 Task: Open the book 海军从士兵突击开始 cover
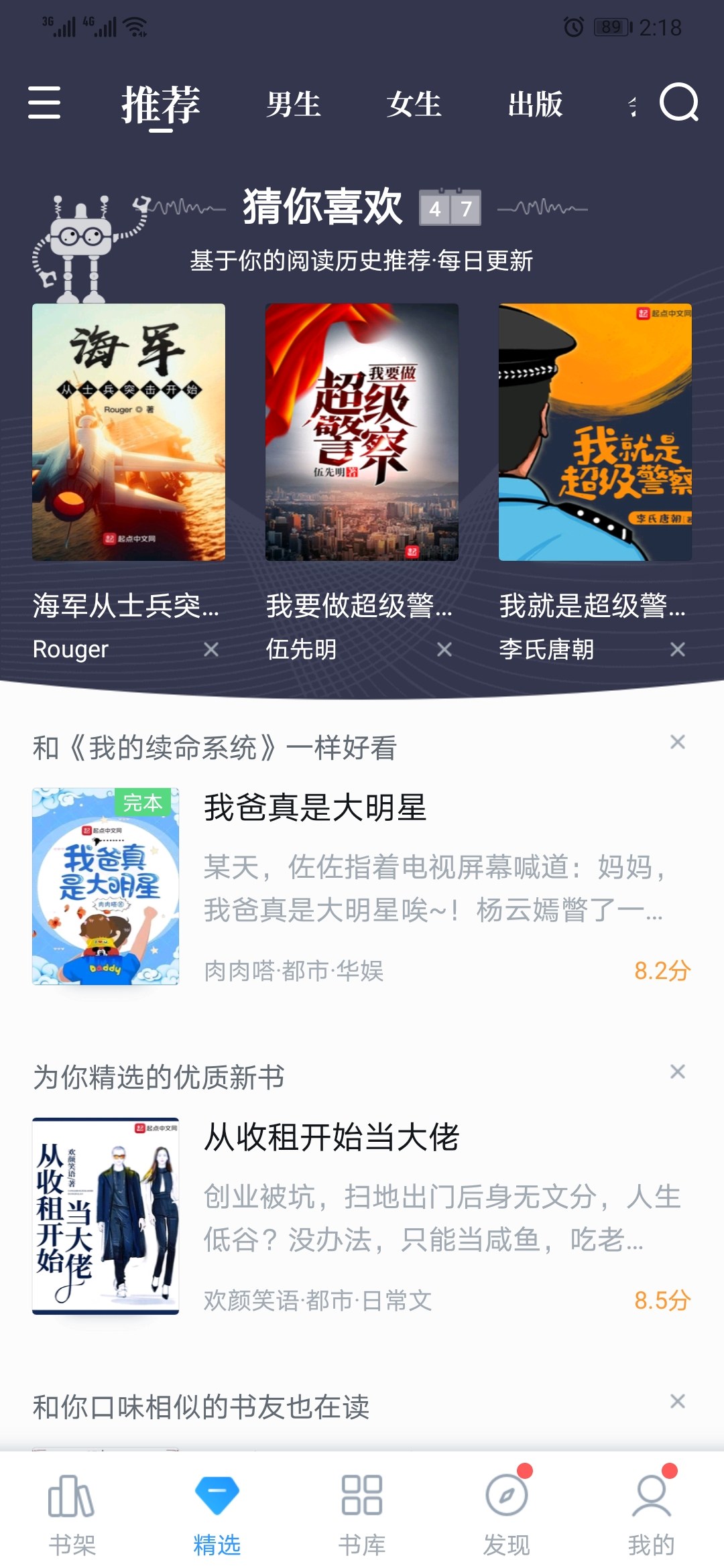(129, 432)
